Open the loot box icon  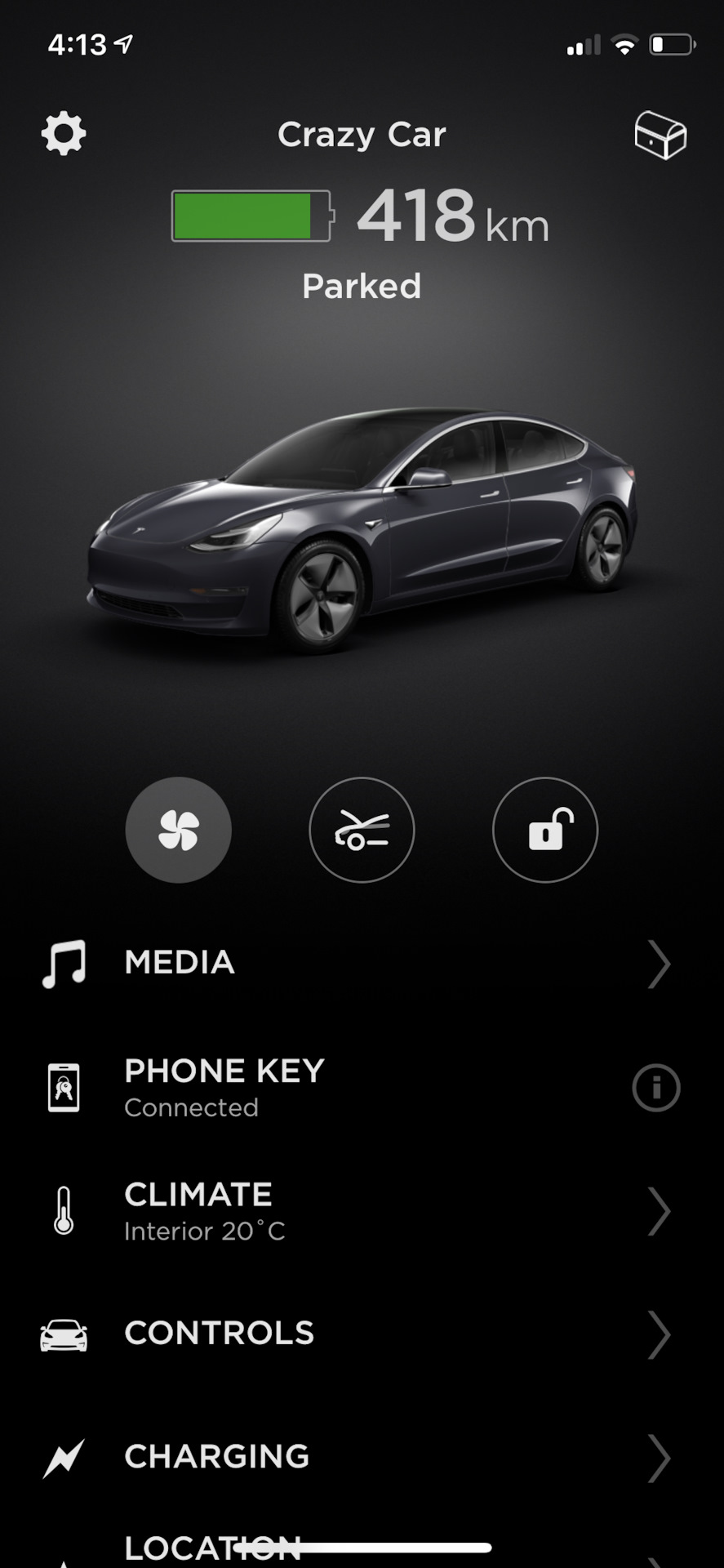[660, 135]
